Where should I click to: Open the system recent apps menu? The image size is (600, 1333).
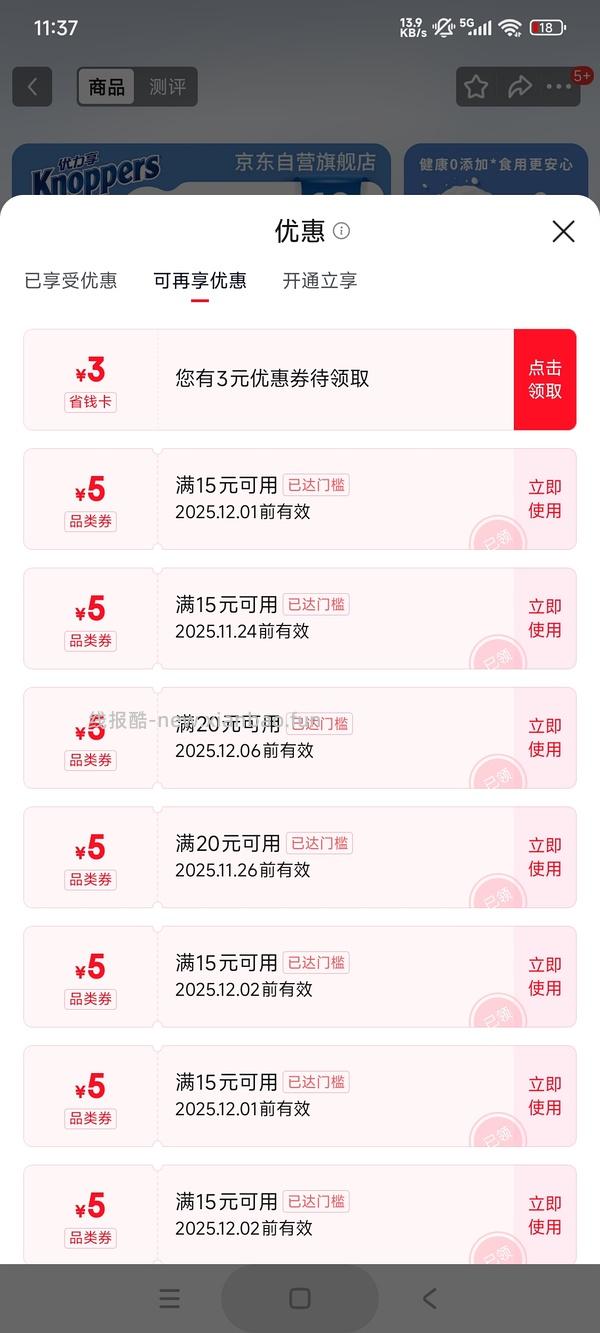click(170, 1298)
